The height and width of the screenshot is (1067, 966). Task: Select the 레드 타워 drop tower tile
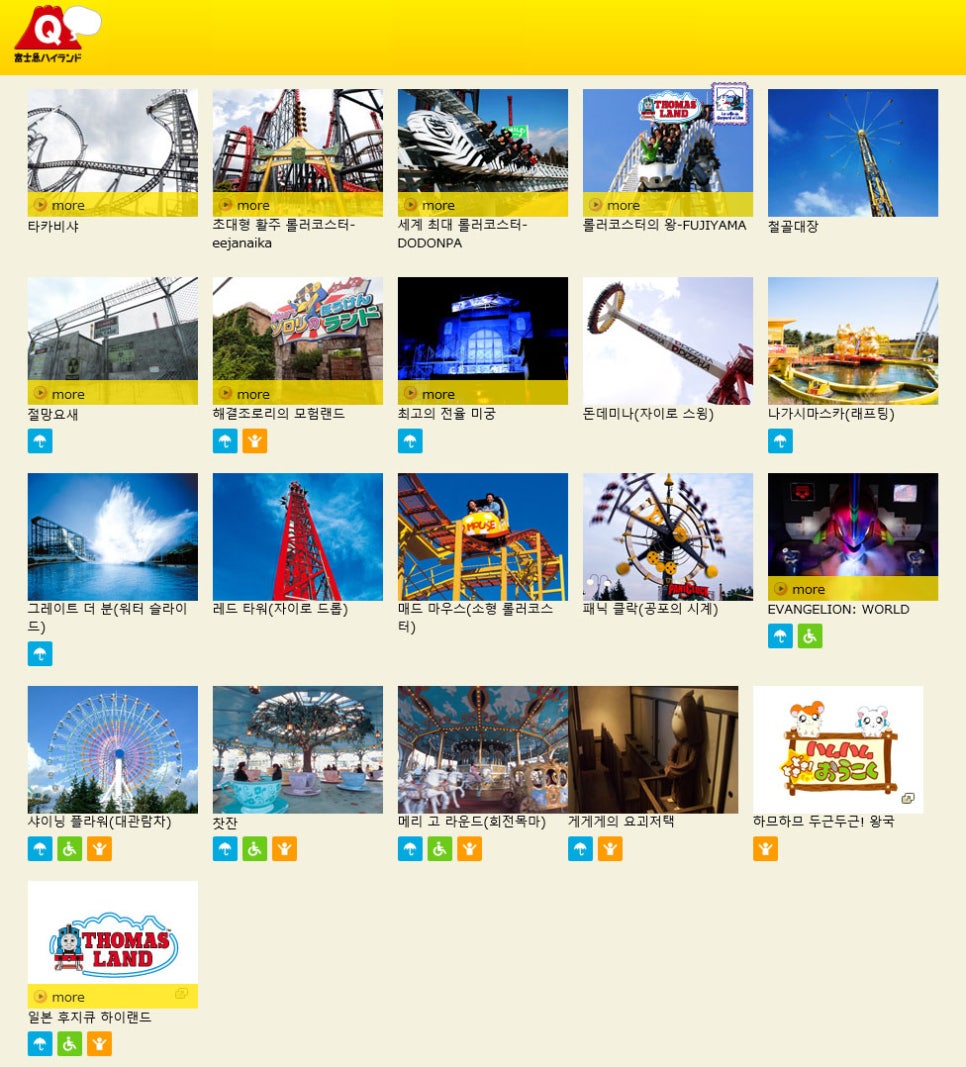297,536
